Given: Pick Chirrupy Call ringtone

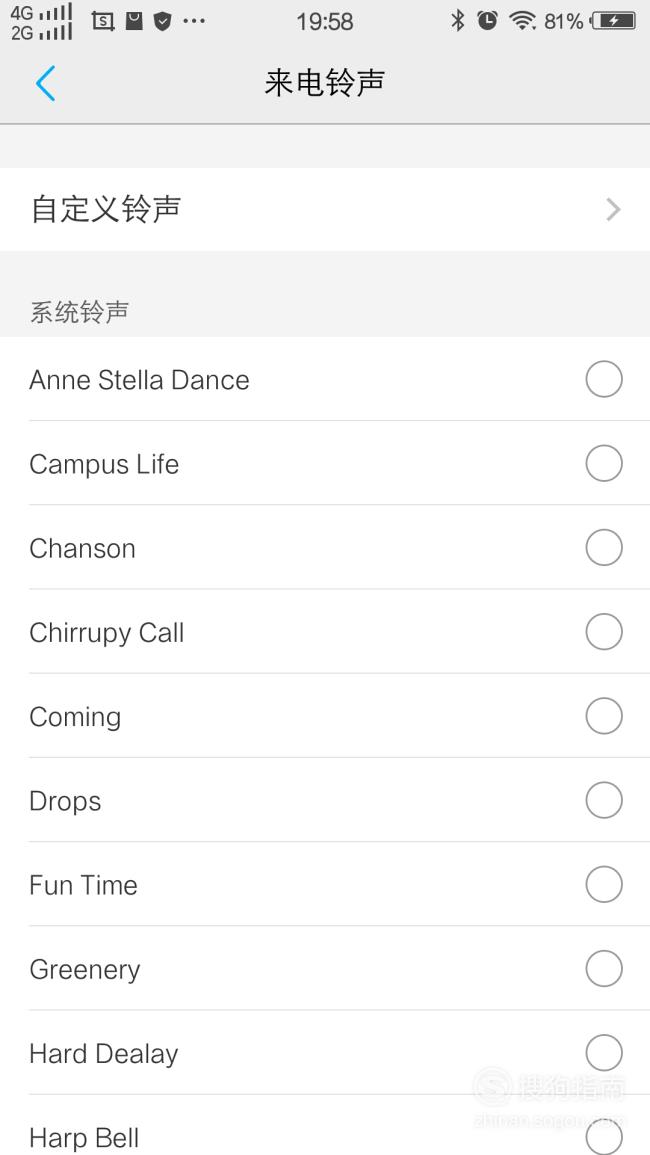Looking at the screenshot, I should [325, 631].
